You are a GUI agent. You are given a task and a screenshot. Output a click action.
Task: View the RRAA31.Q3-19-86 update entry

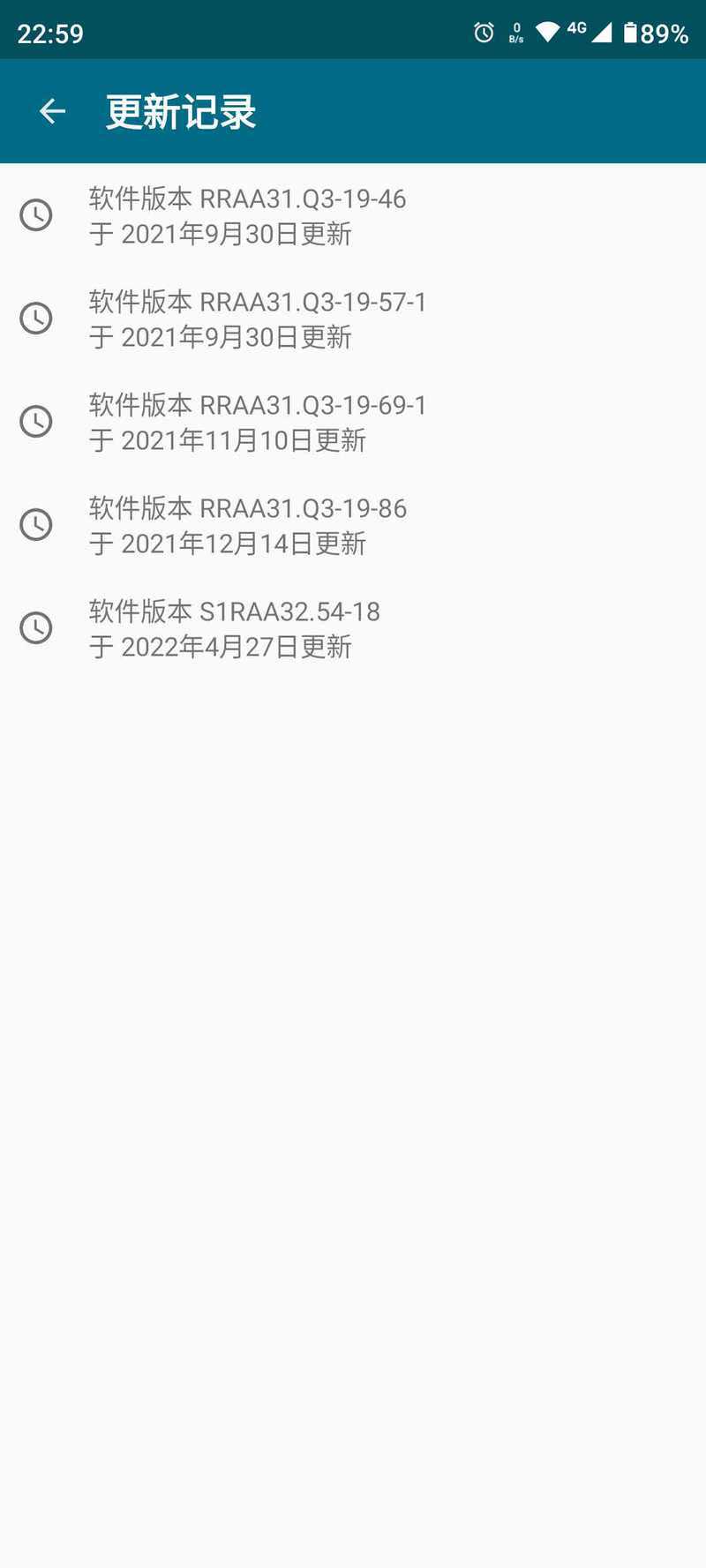pos(353,525)
